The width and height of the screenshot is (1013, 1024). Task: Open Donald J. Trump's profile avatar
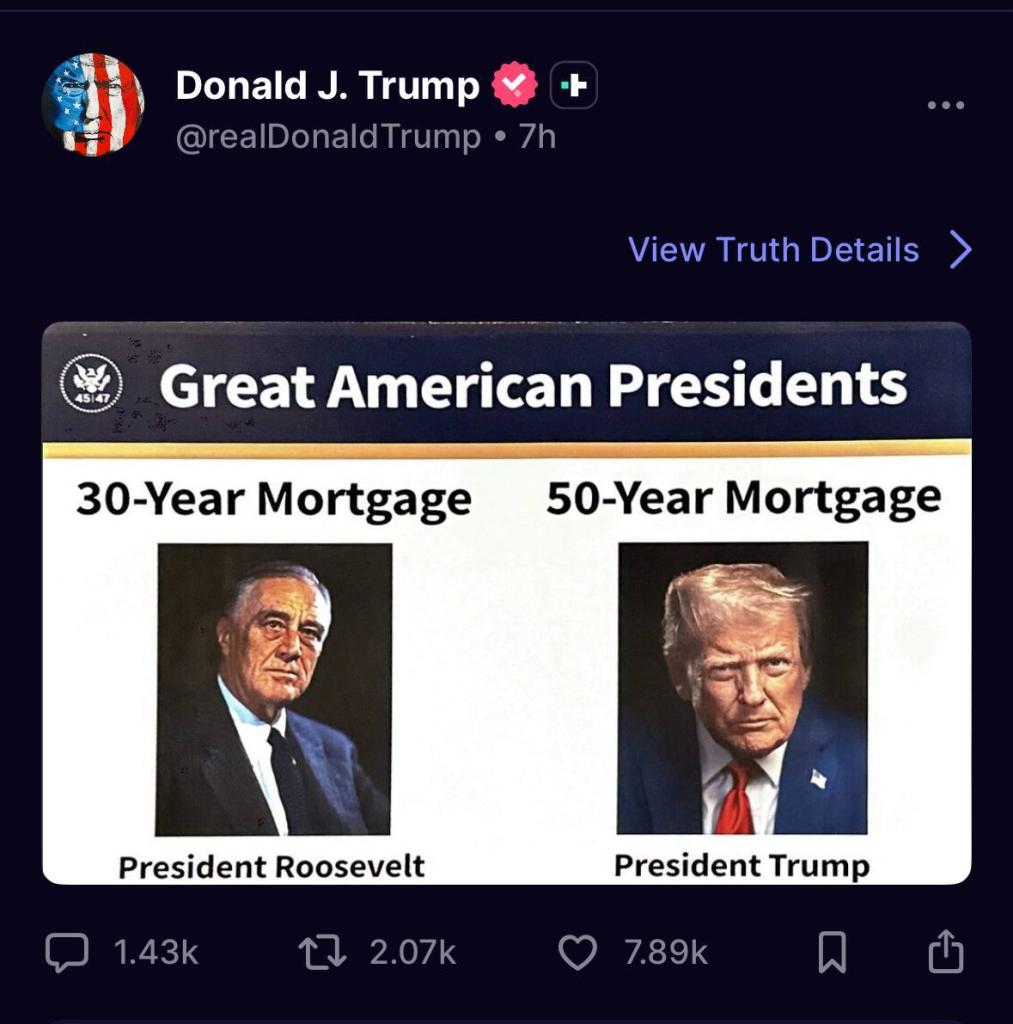click(x=93, y=104)
